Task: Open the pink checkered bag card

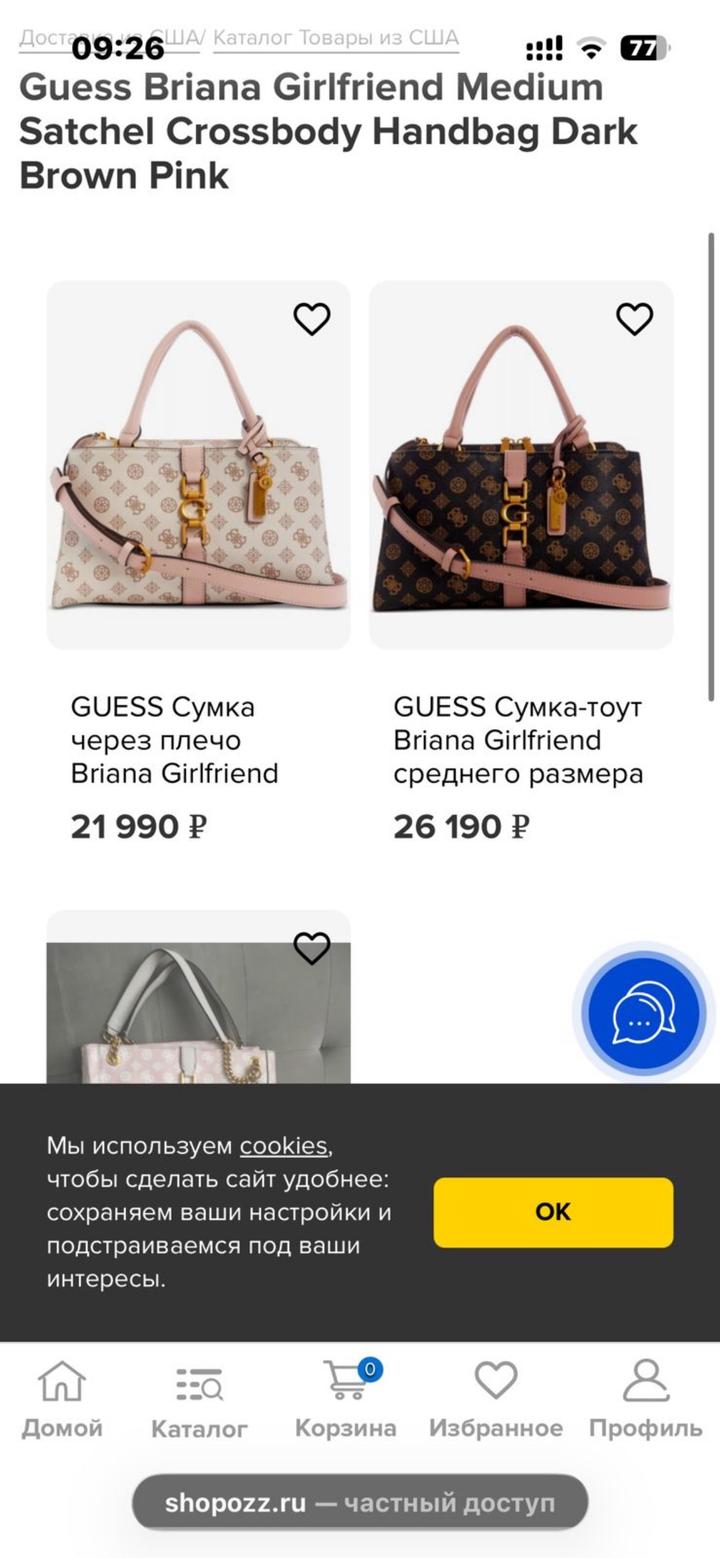Action: pos(198,1015)
